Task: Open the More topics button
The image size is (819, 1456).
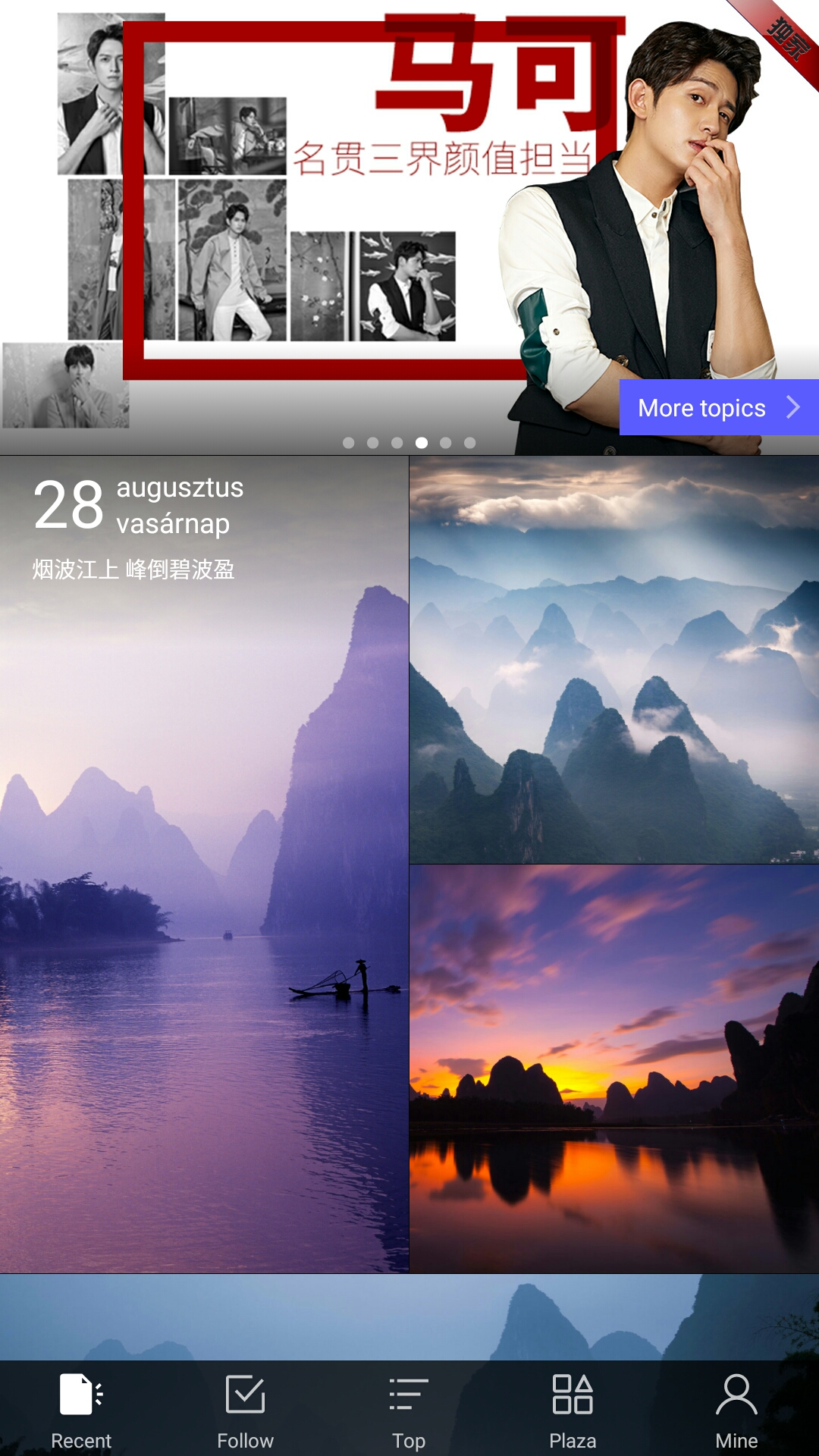Action: click(719, 407)
